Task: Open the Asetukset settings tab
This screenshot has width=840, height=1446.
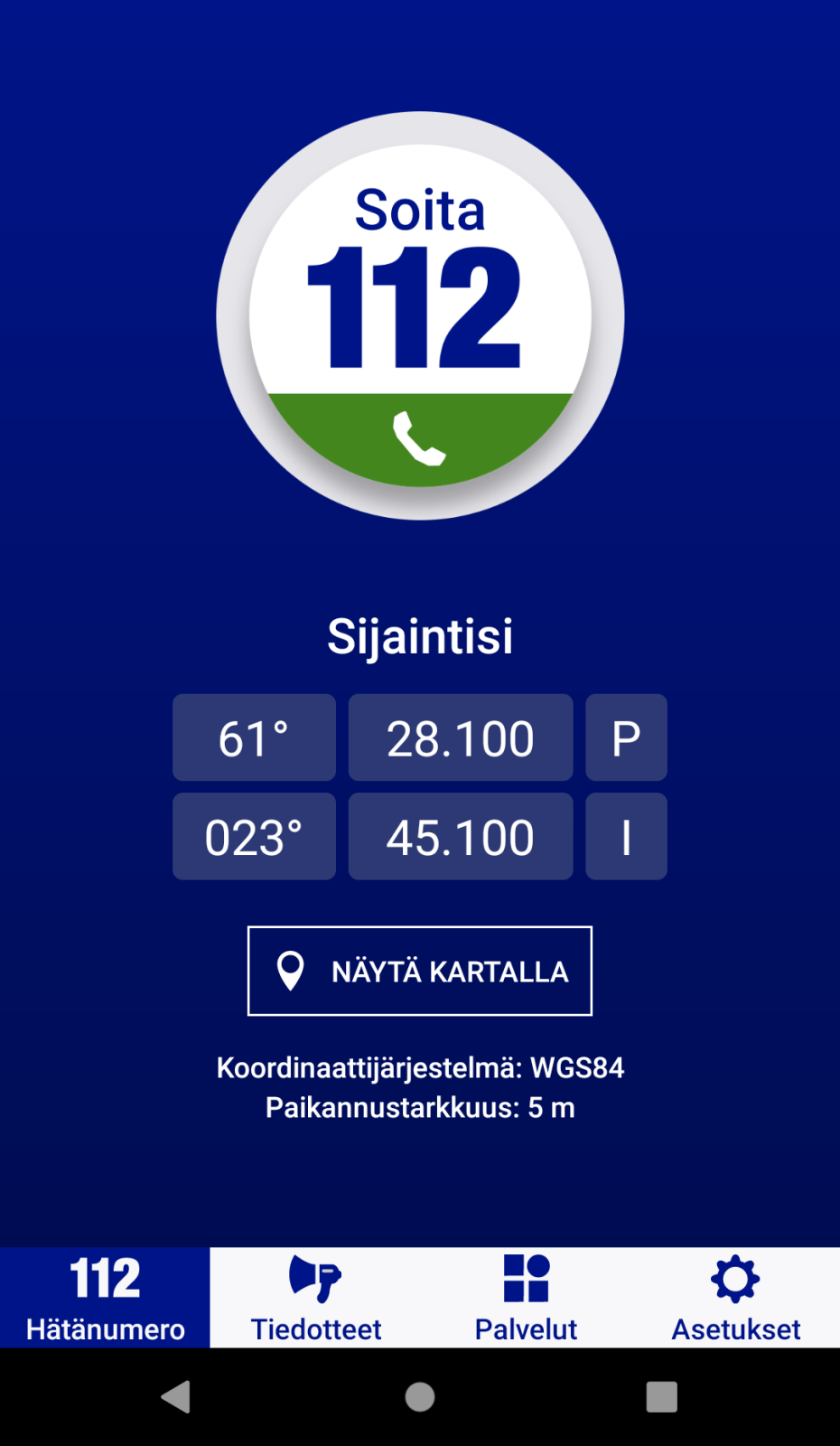Action: pos(735,1298)
